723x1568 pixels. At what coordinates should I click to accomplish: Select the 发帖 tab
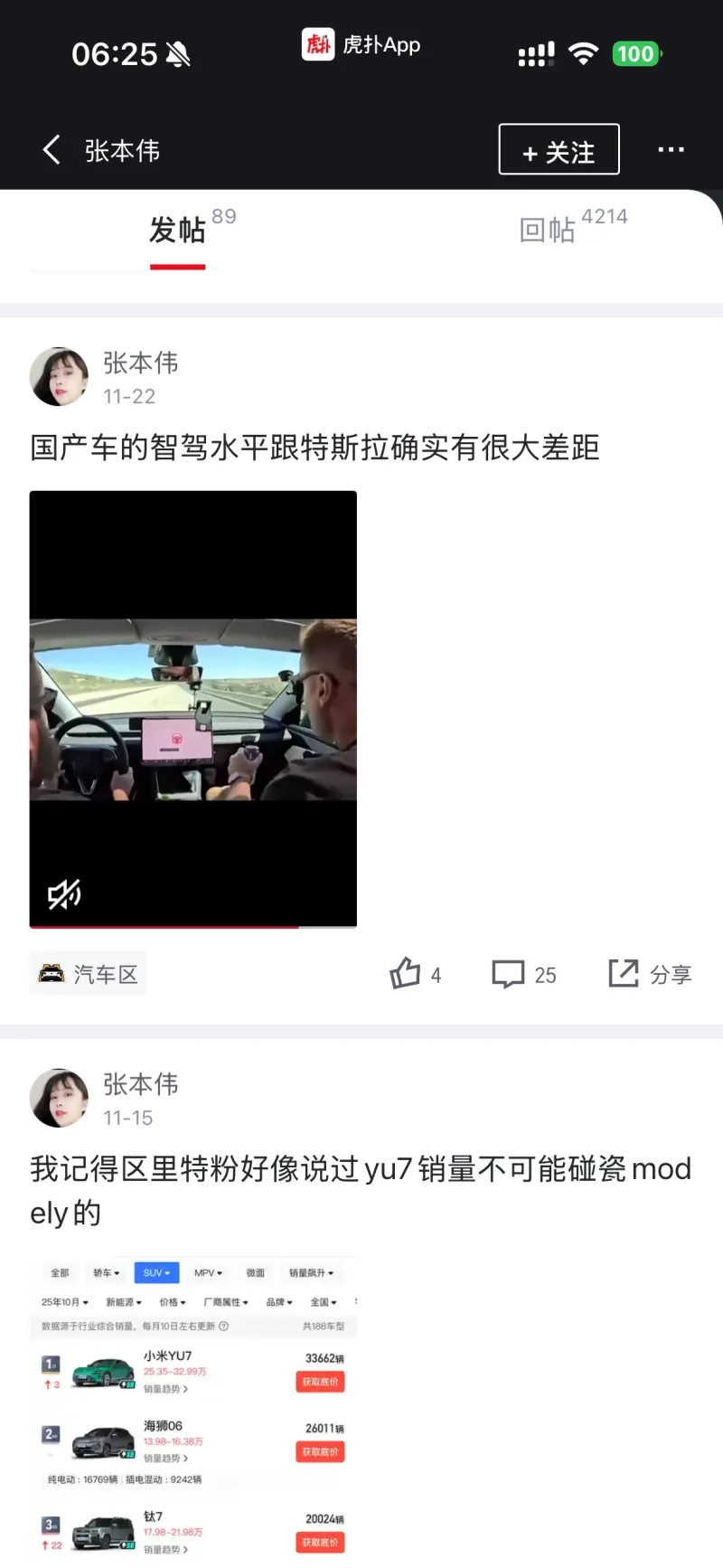tap(178, 230)
